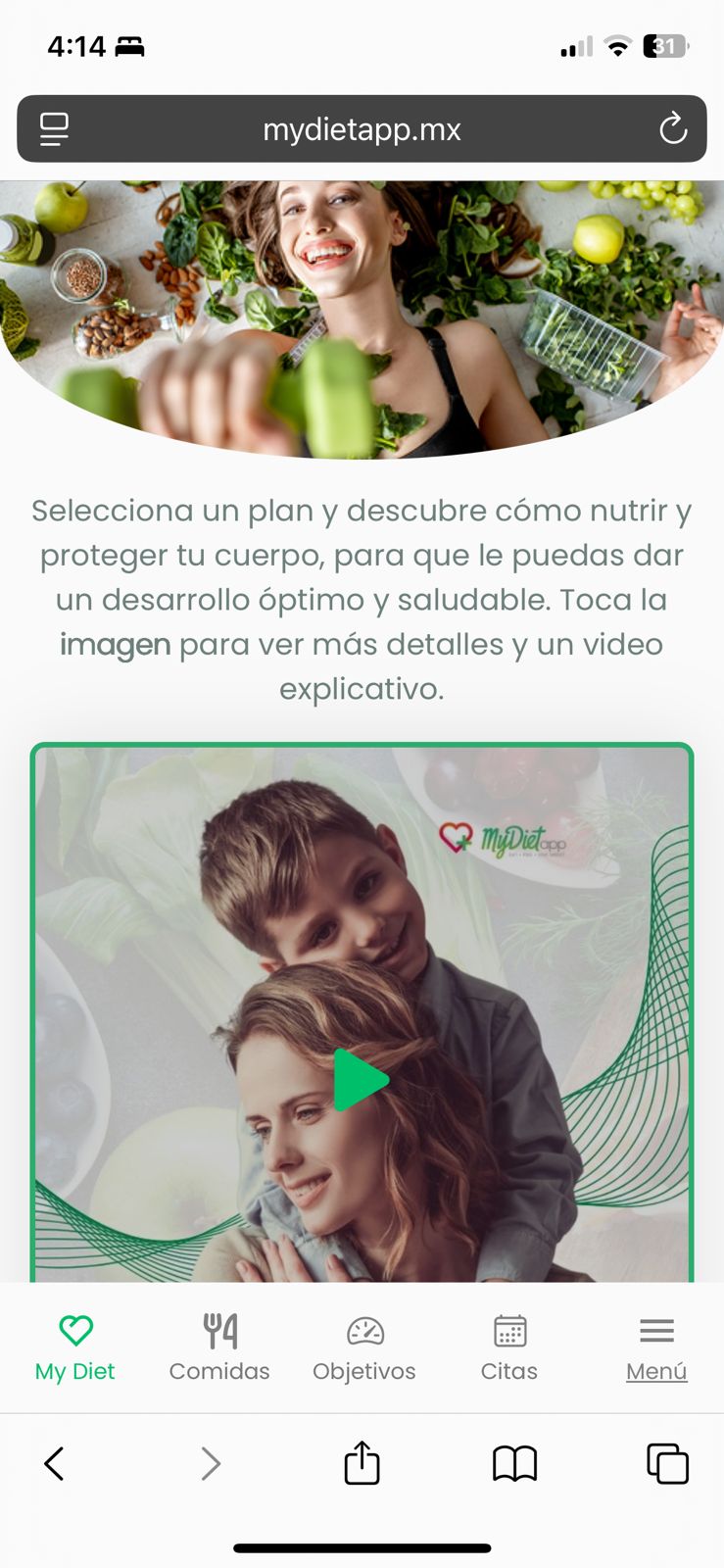Go to the Objetivos tab

[x=364, y=1348]
